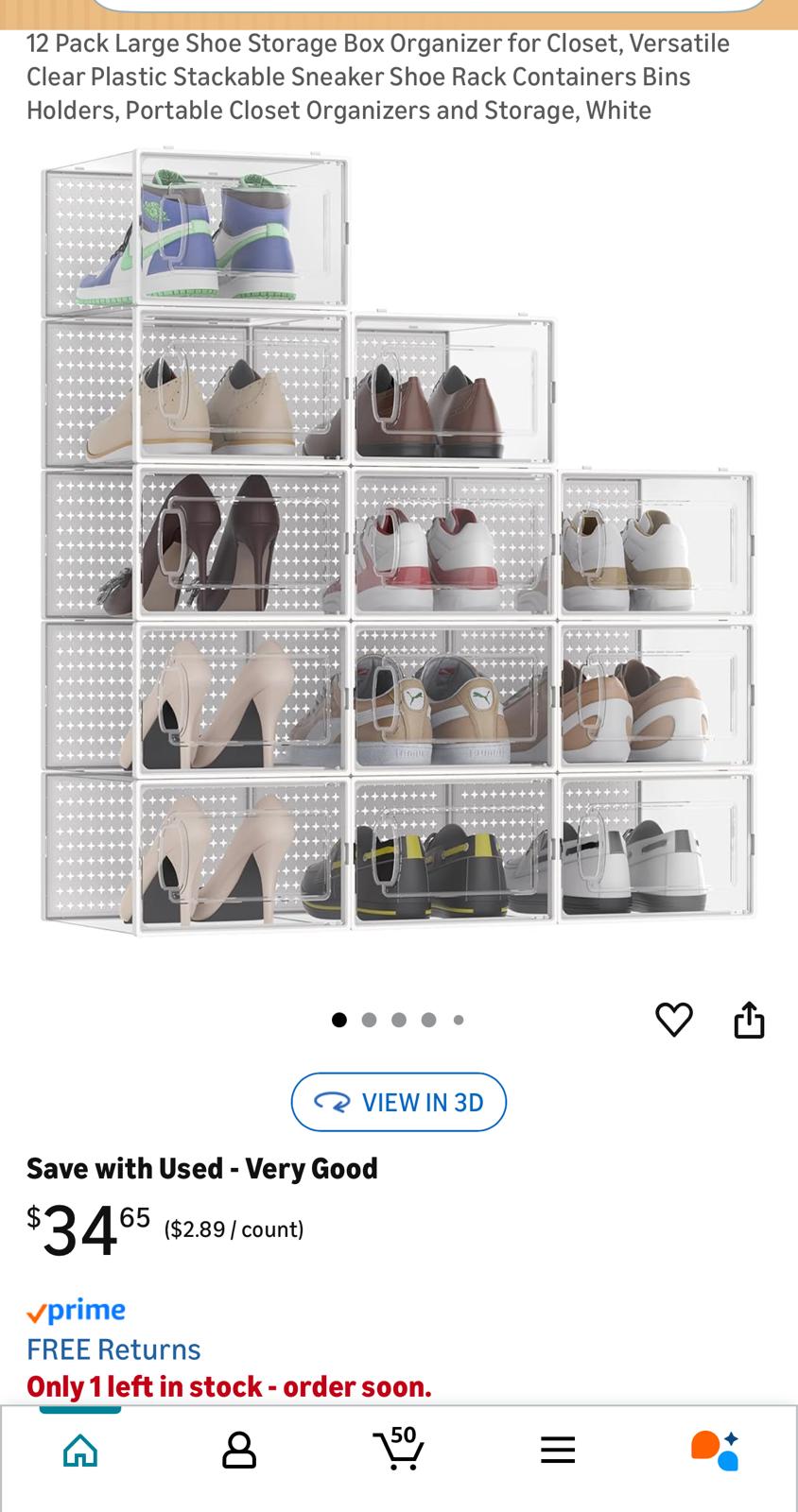
Task: Open the VIEW IN 3D viewer
Action: [398, 1102]
